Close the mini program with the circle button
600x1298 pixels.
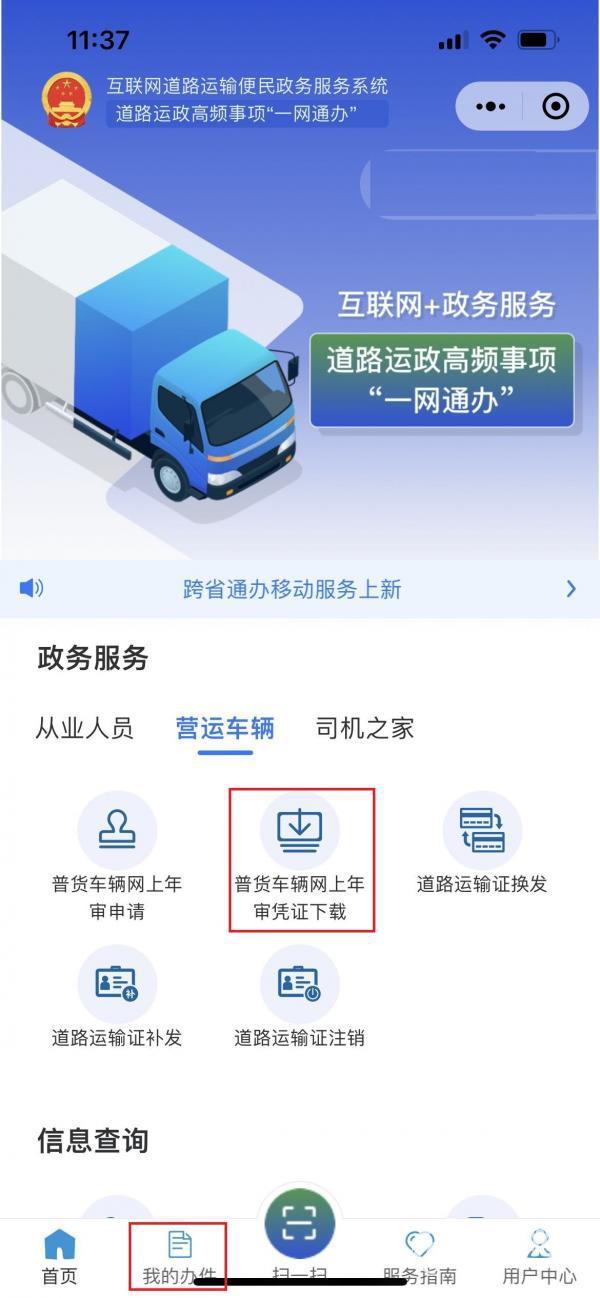pos(555,106)
